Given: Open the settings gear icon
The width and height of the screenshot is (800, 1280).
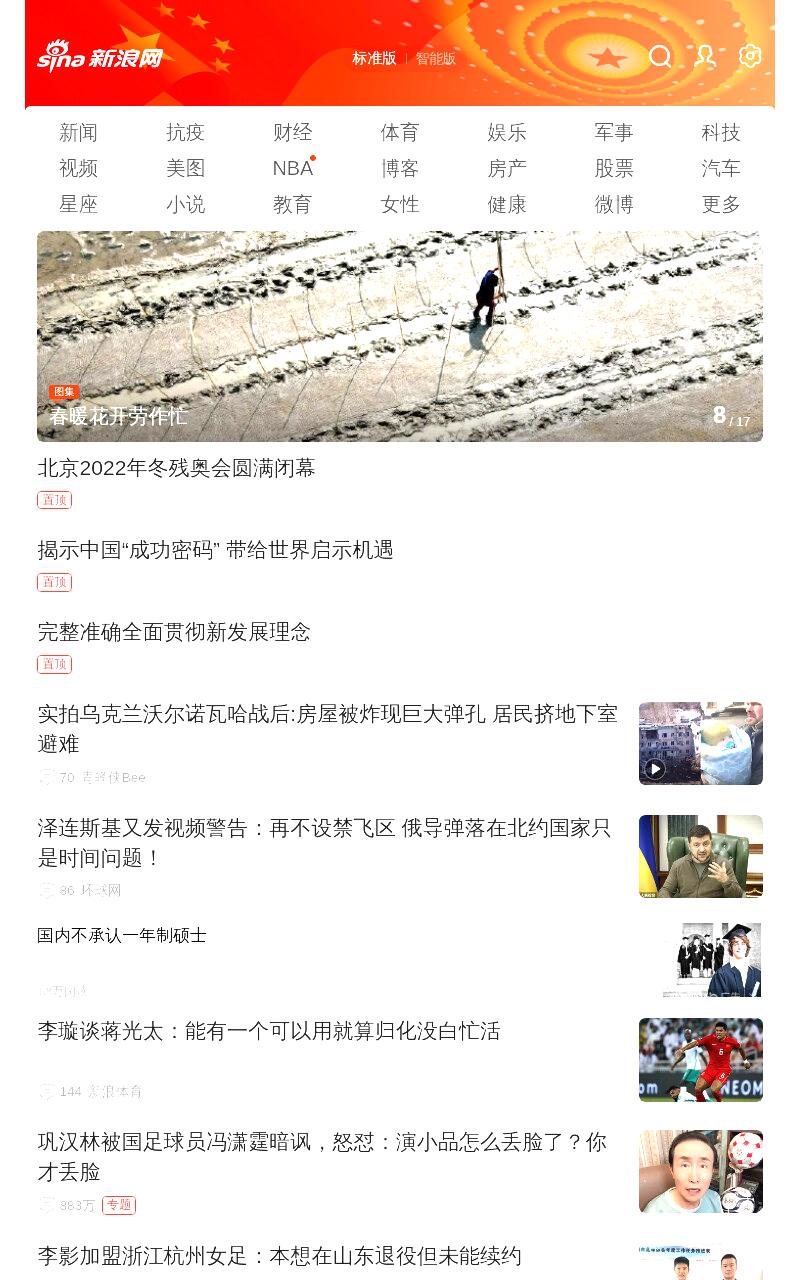Looking at the screenshot, I should coord(750,56).
